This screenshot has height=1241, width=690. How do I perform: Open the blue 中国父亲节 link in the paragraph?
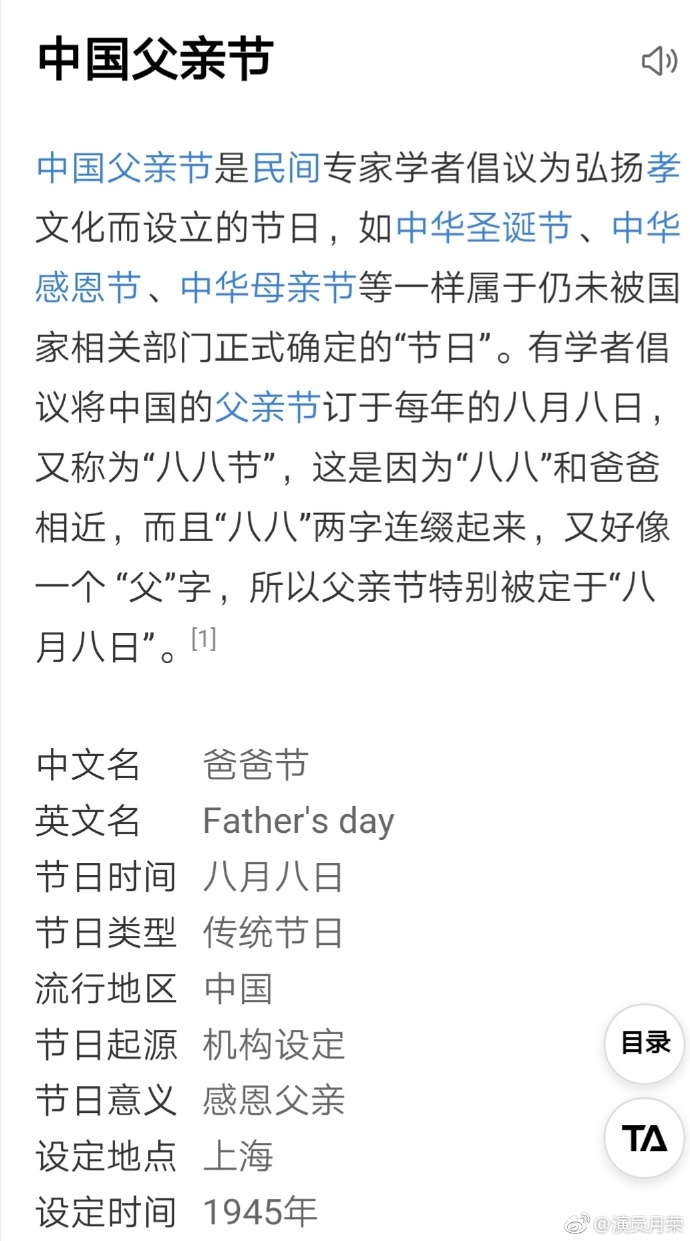tap(122, 167)
